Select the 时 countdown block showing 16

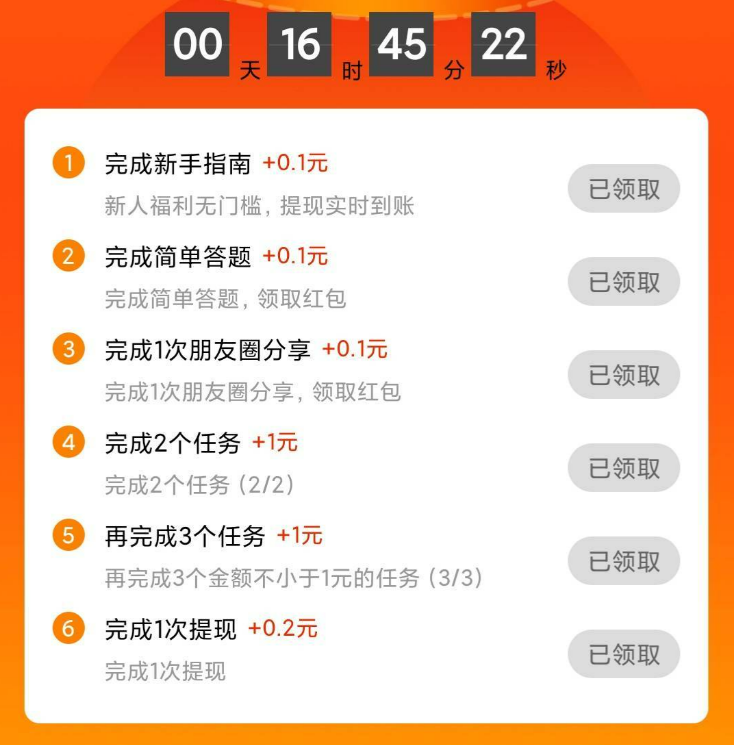(300, 44)
